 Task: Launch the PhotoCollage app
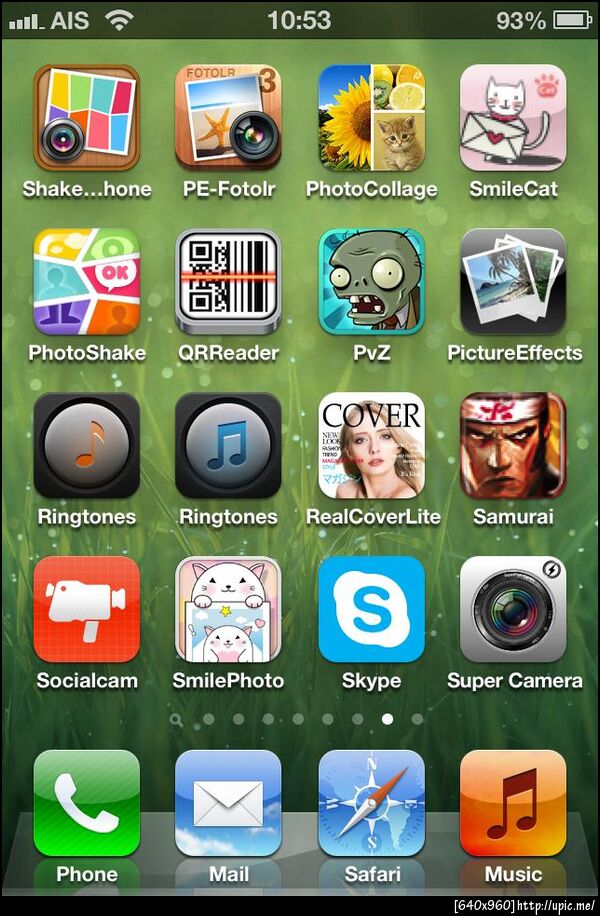tap(371, 118)
